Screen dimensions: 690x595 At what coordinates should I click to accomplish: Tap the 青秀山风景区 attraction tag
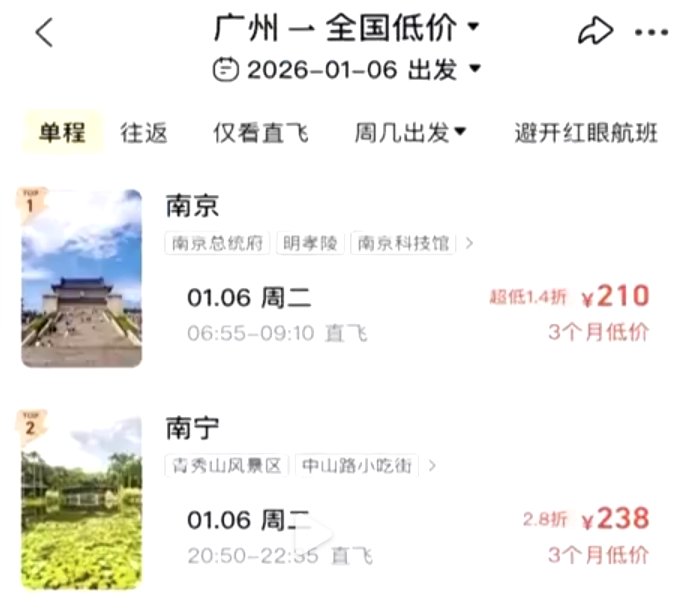[x=227, y=465]
